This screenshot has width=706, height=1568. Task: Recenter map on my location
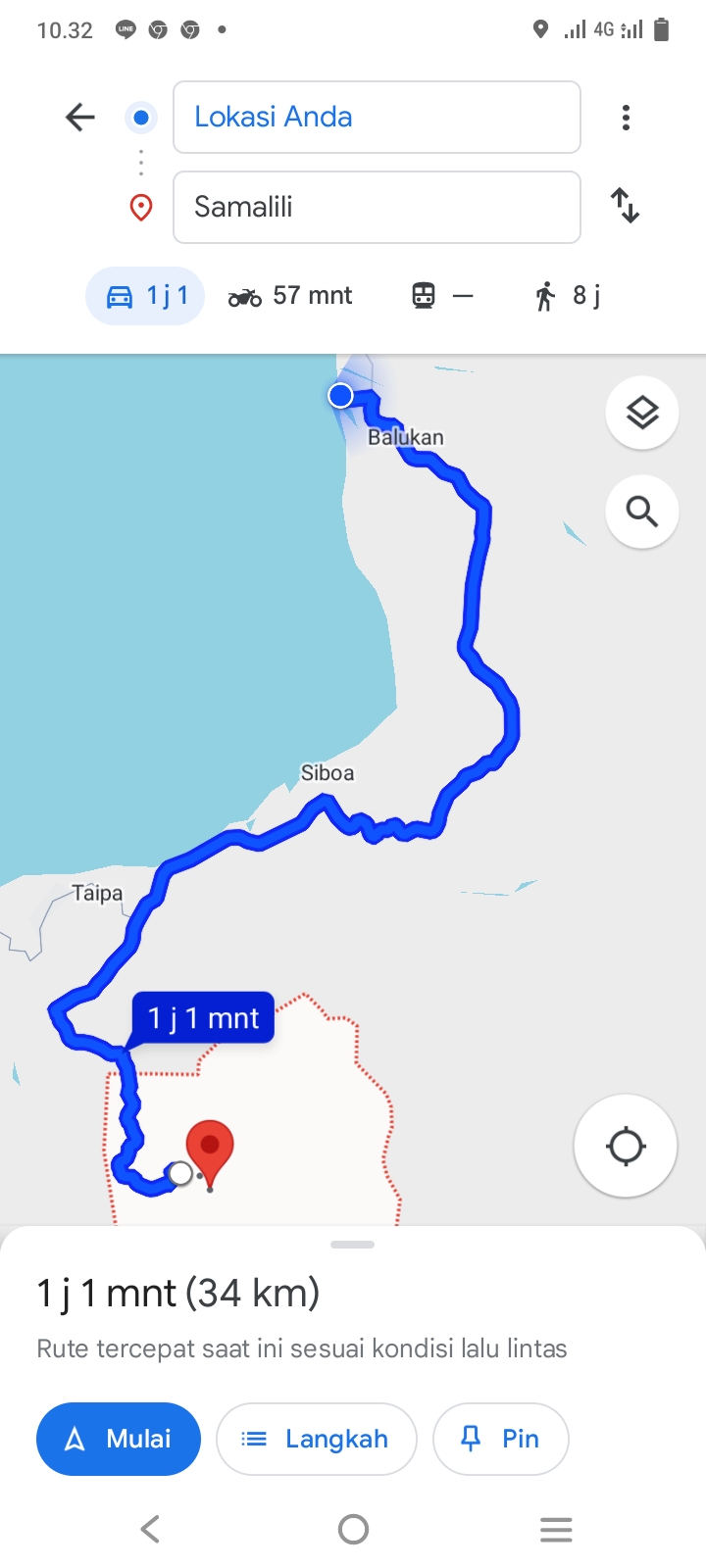coord(626,1146)
